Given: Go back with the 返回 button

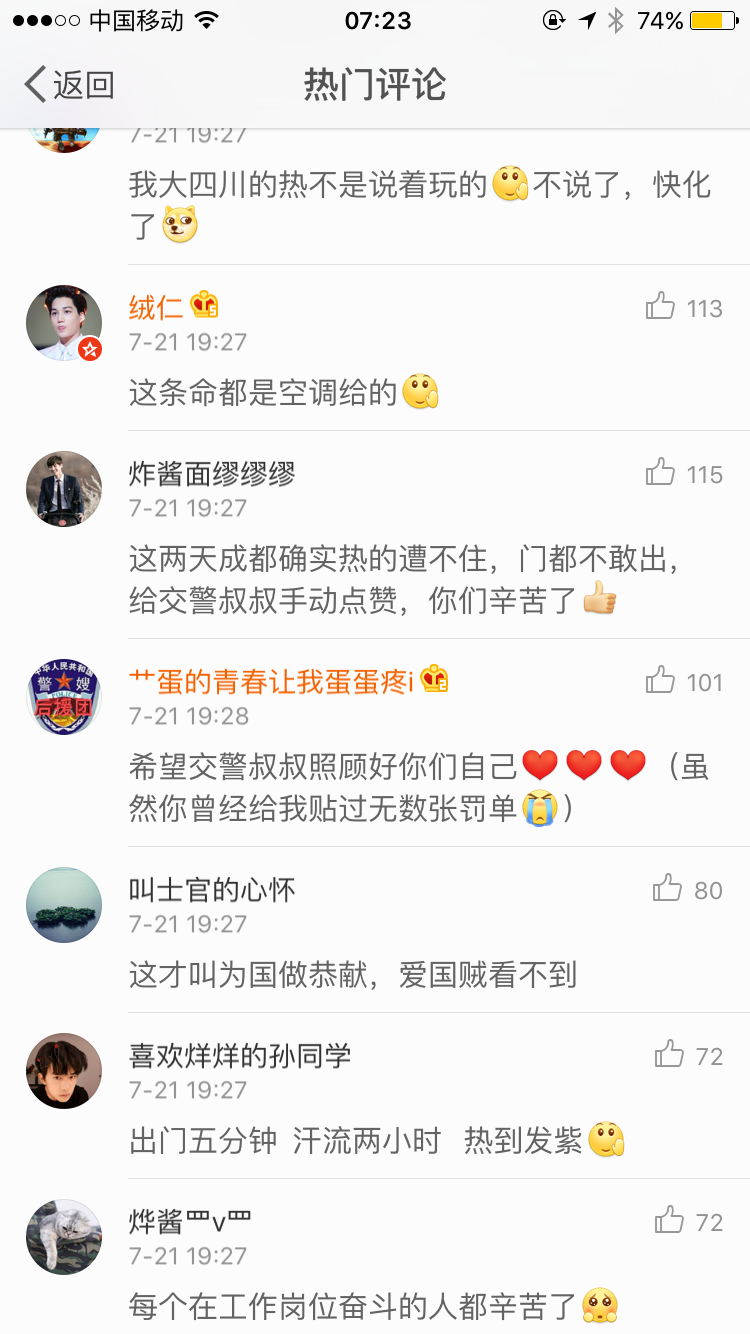Looking at the screenshot, I should 69,85.
